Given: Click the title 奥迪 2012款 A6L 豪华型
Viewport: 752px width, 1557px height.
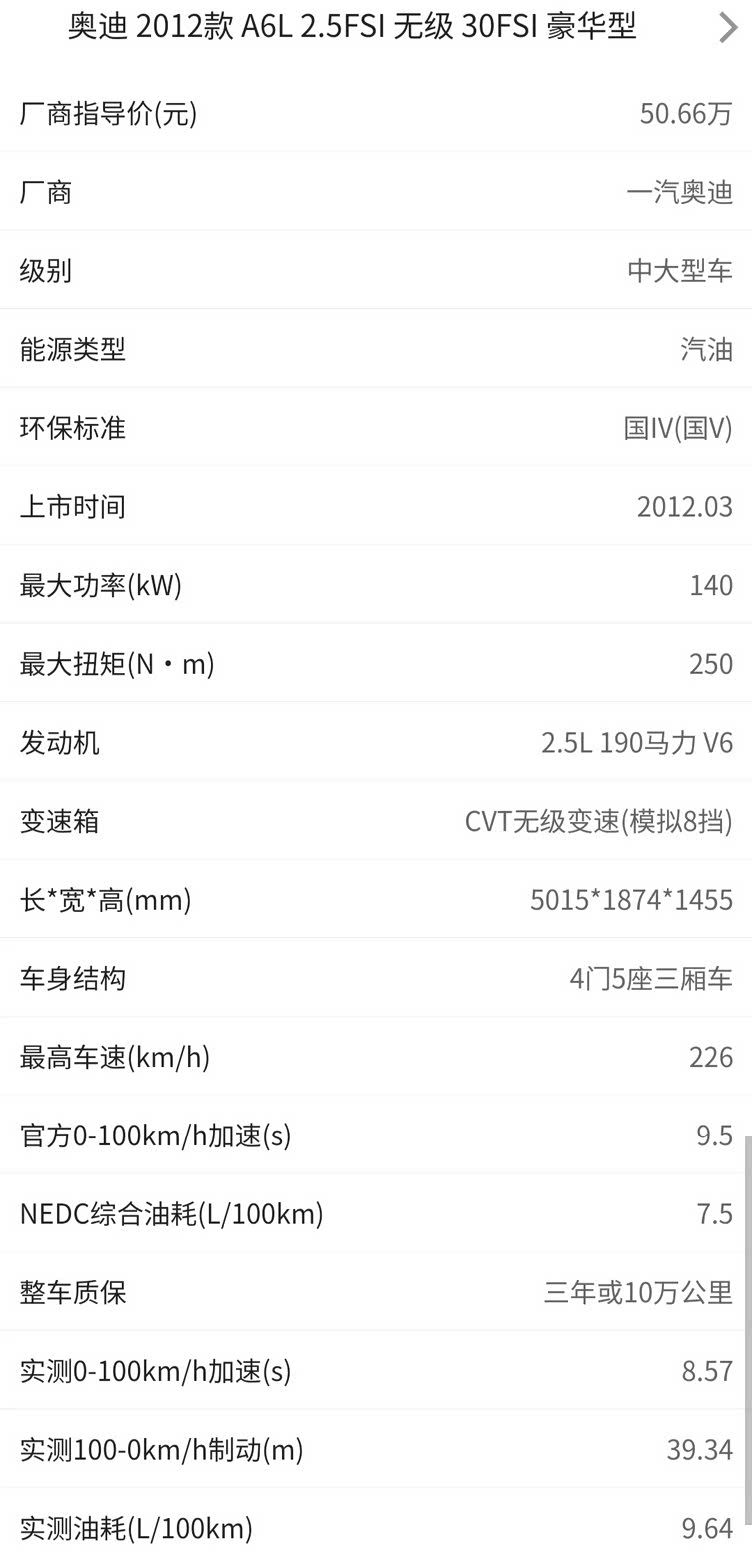Looking at the screenshot, I should (352, 27).
